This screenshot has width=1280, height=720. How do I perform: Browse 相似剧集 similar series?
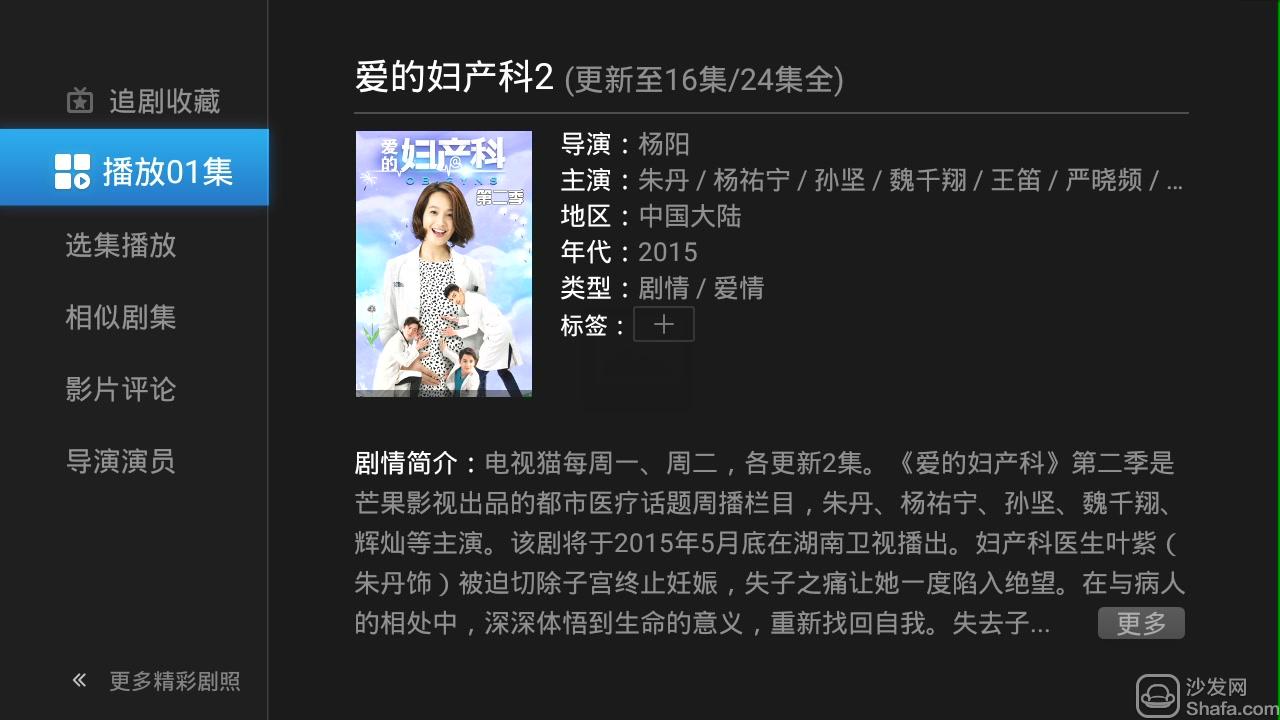tap(121, 317)
